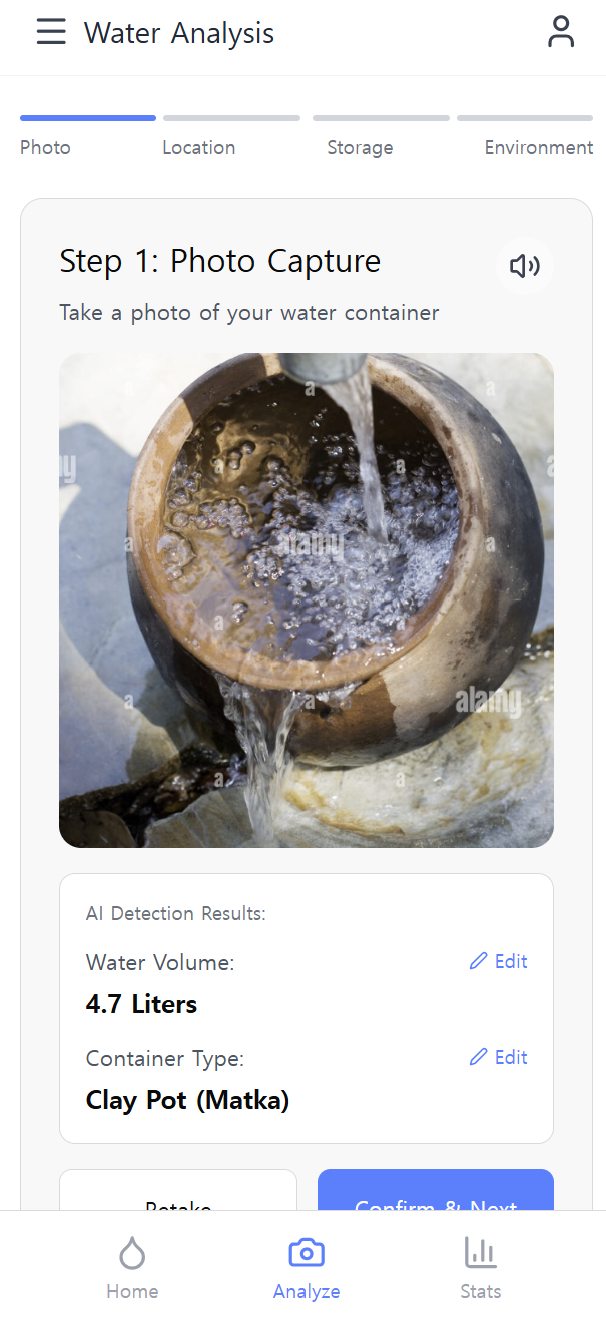The image size is (606, 1328).
Task: Play the audio instructions speaker
Action: [x=525, y=265]
